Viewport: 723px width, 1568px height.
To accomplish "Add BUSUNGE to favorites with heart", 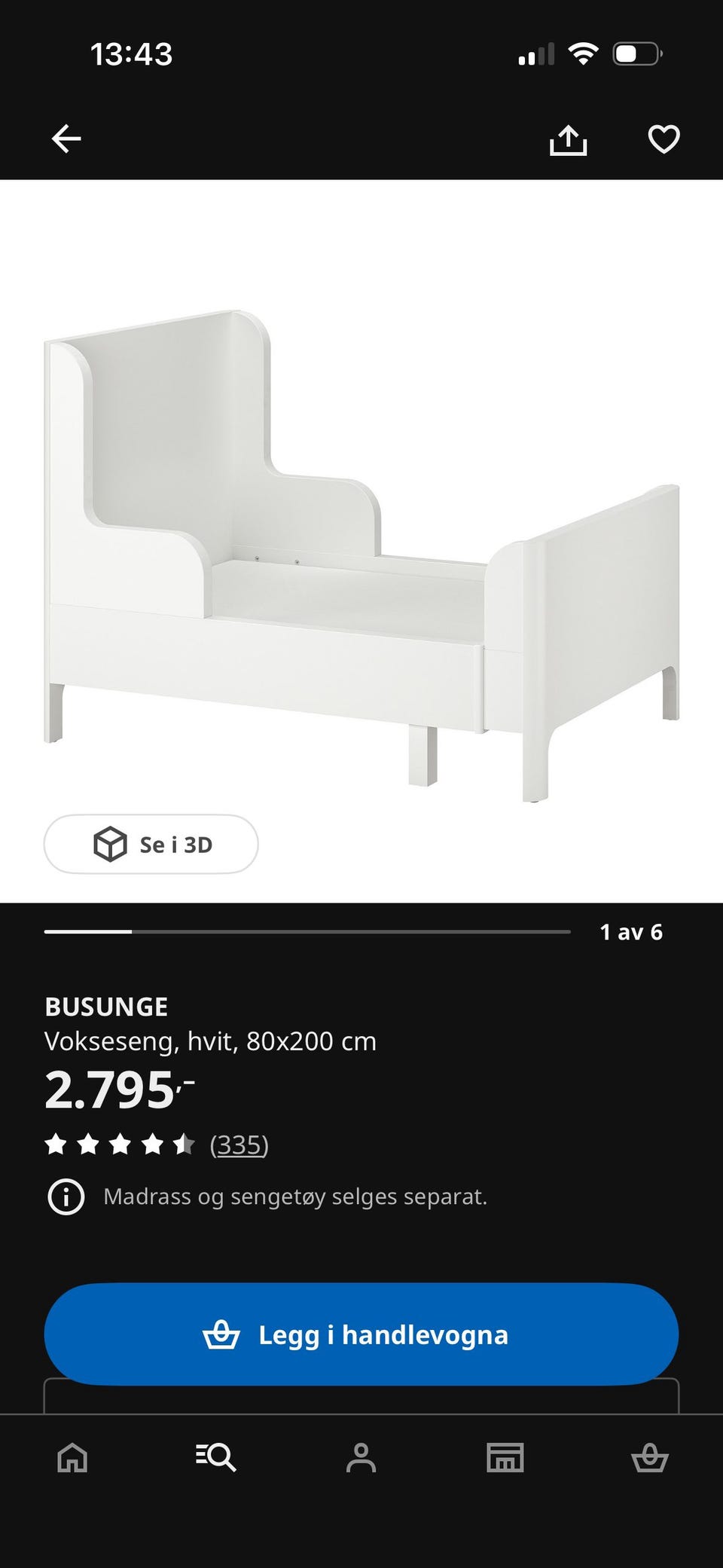I will point(664,139).
